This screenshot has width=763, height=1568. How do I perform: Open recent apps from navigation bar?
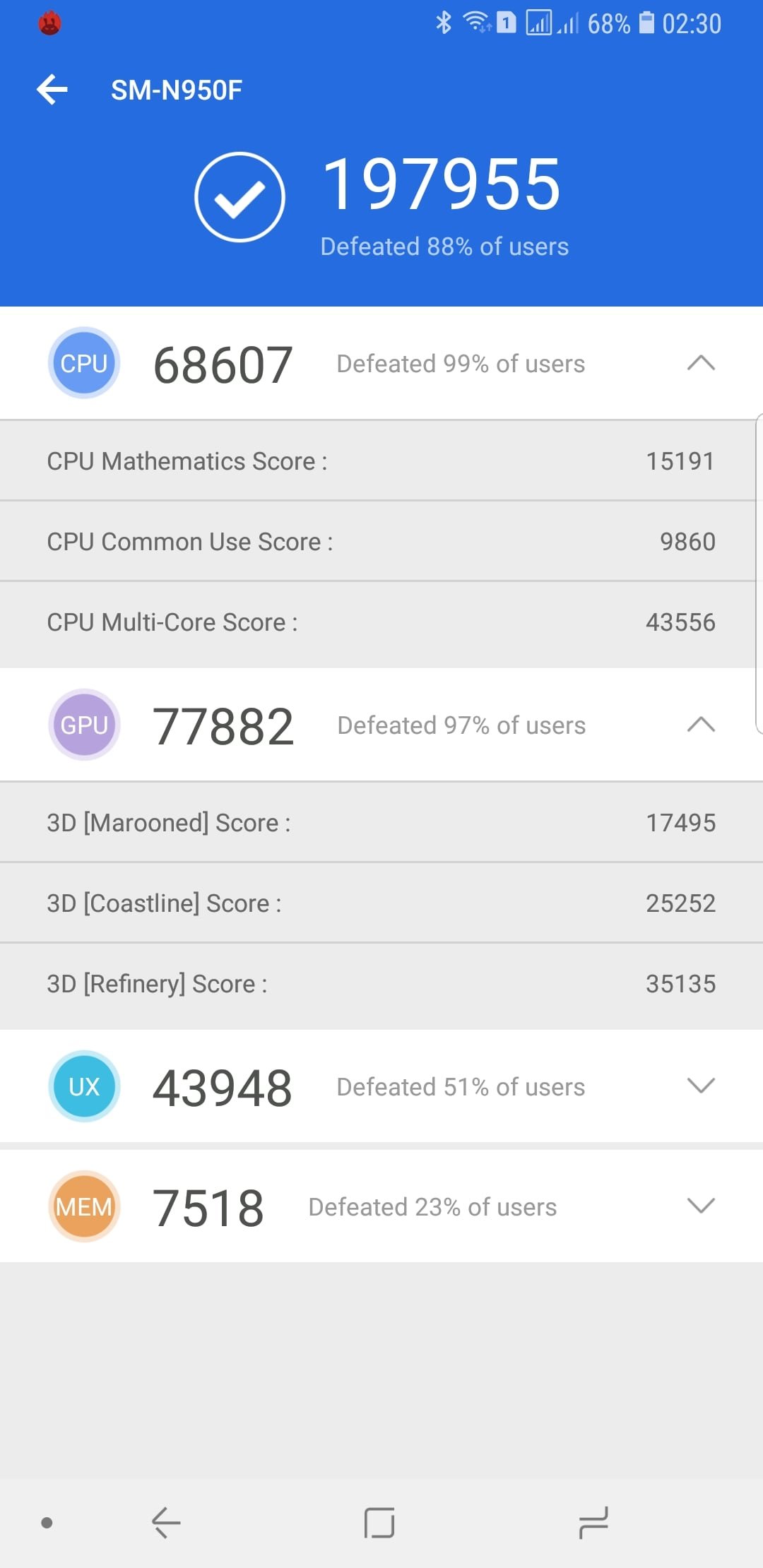593,1522
